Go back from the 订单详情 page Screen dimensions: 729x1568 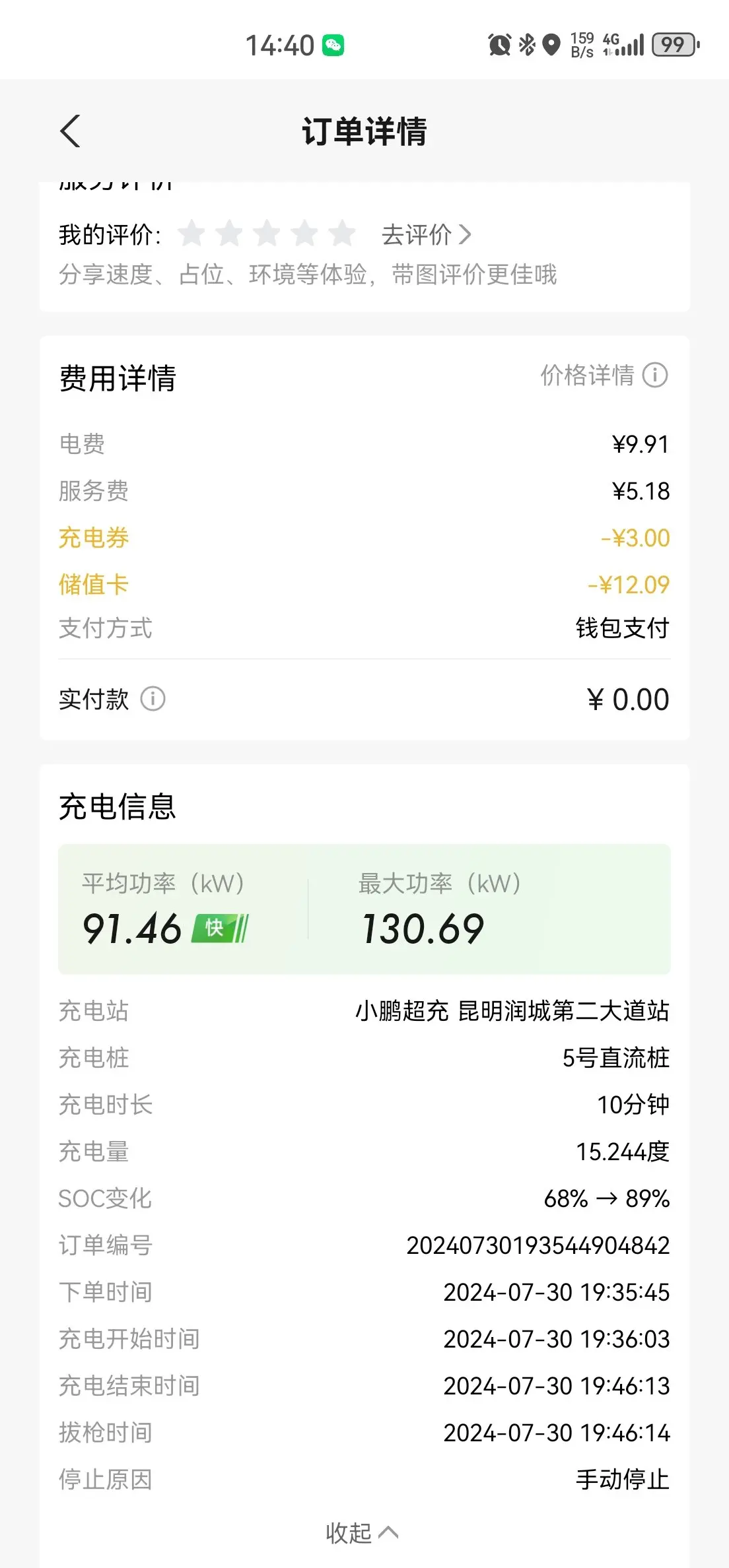pos(70,131)
